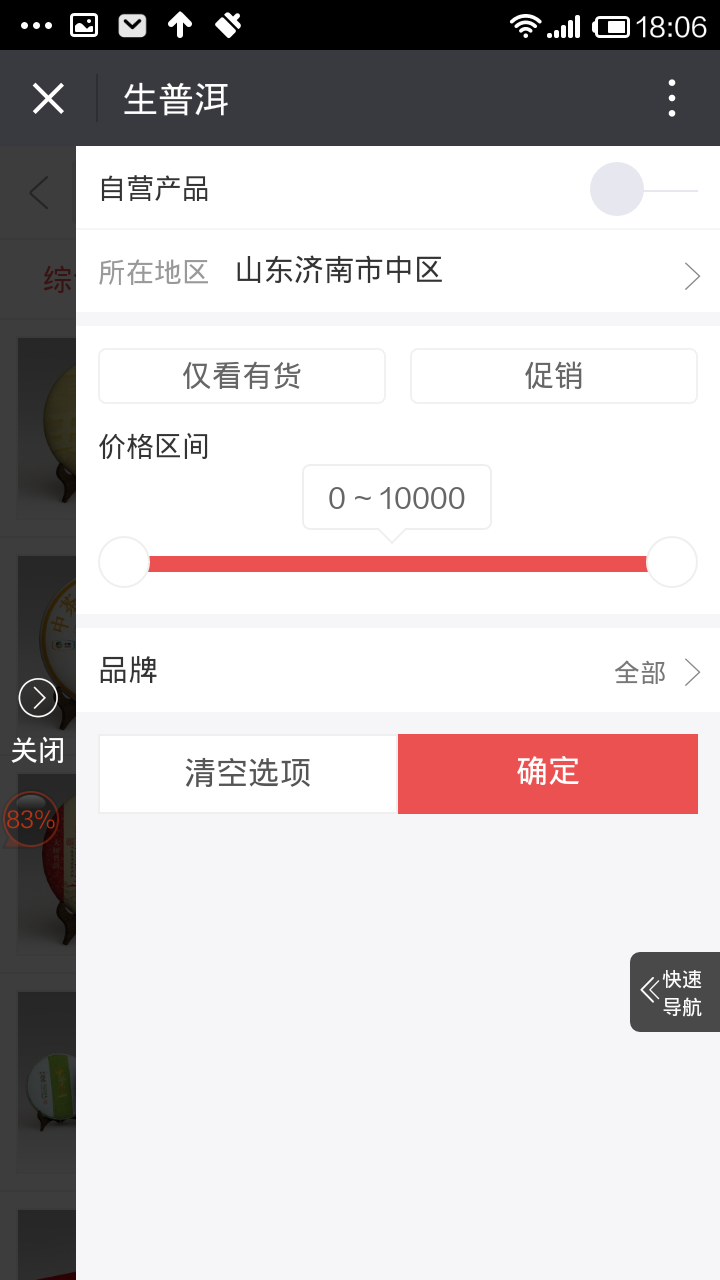Open the three-dot overflow menu
720x1280 pixels.
671,99
